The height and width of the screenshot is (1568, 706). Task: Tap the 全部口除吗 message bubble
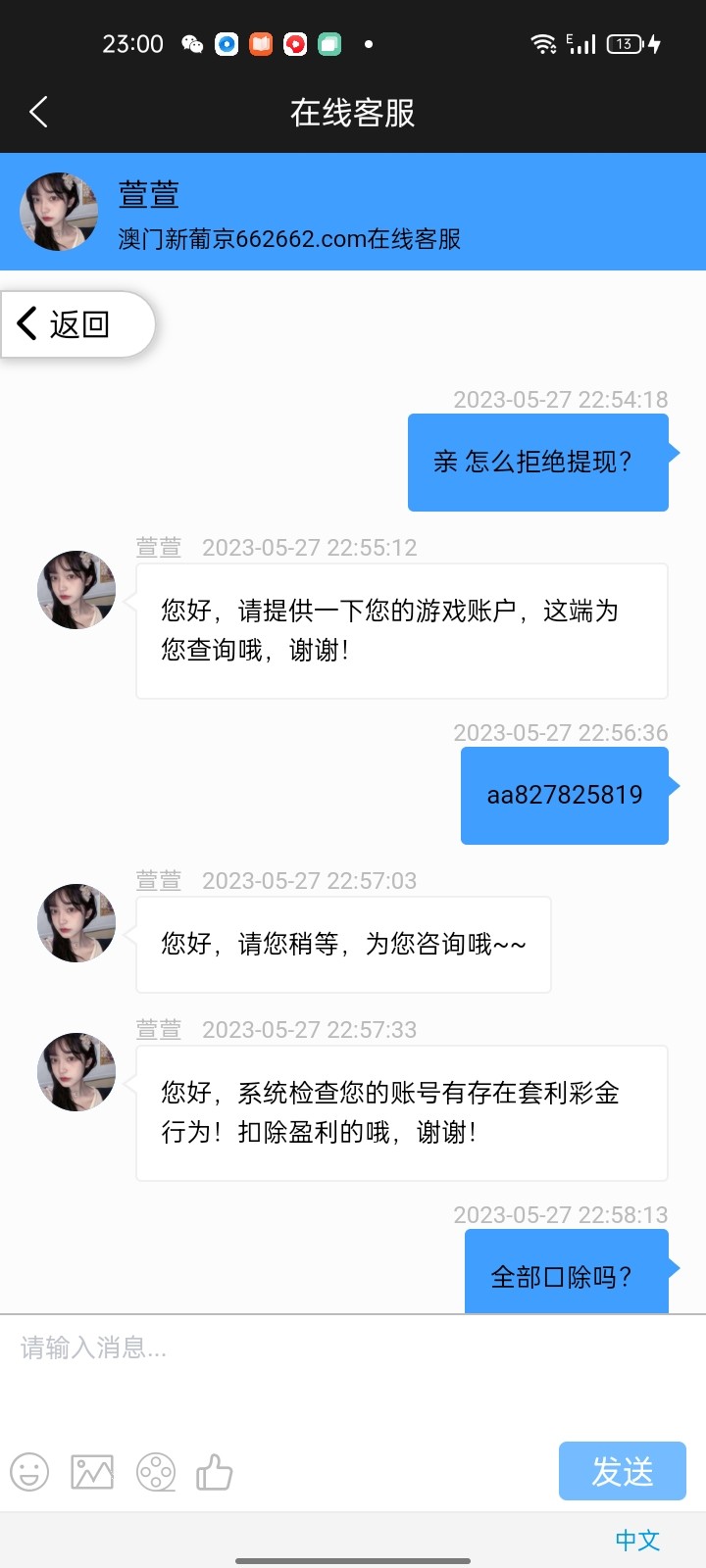tap(567, 1273)
